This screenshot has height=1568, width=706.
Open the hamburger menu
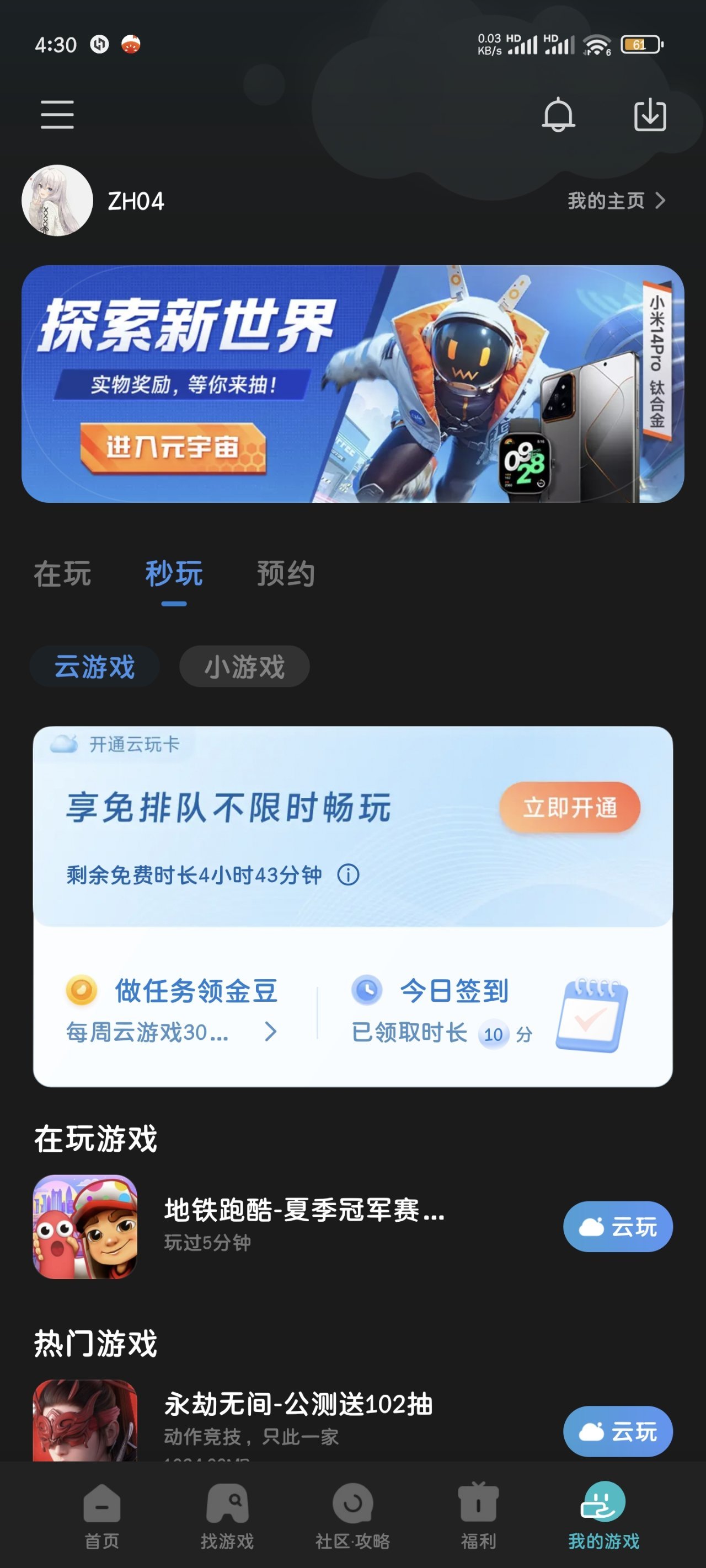pos(57,115)
